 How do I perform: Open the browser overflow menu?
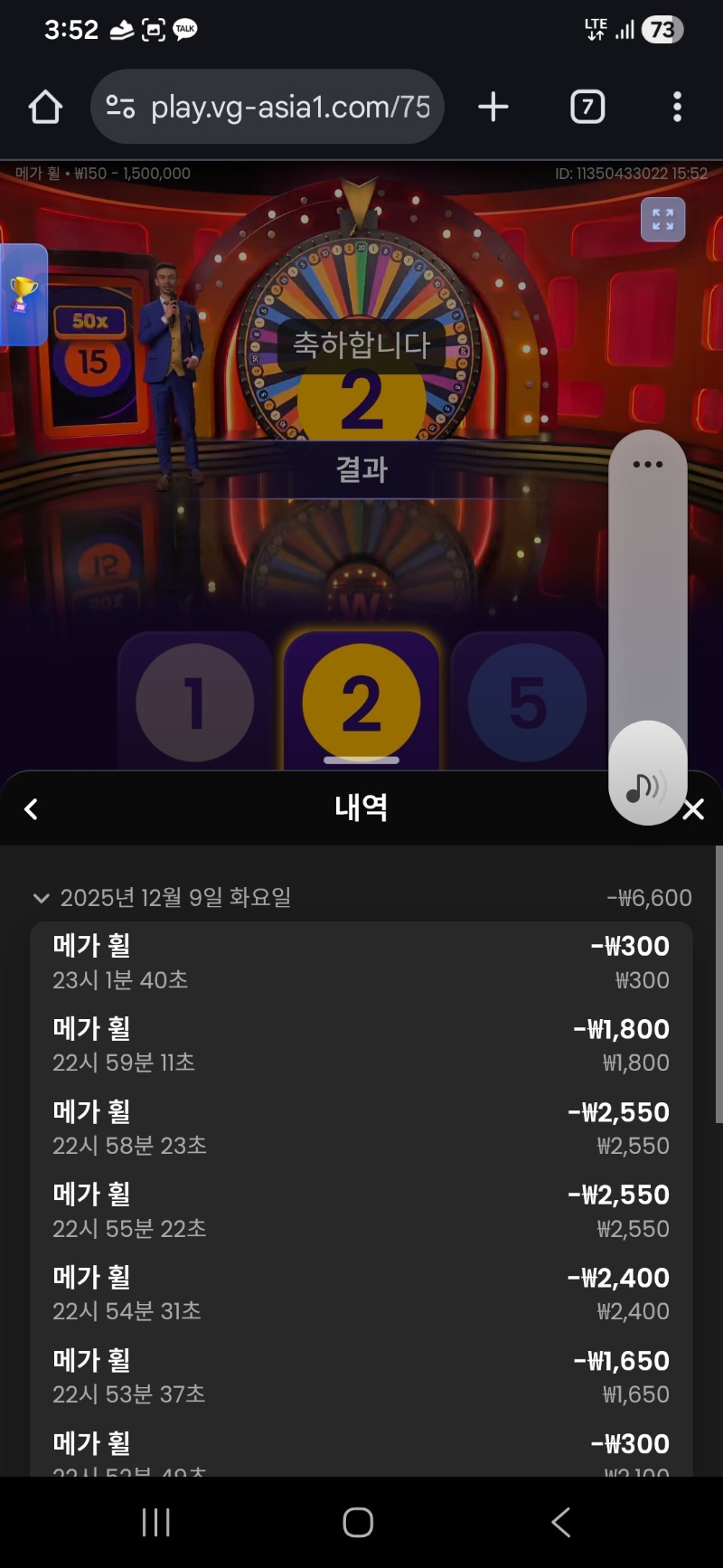677,107
